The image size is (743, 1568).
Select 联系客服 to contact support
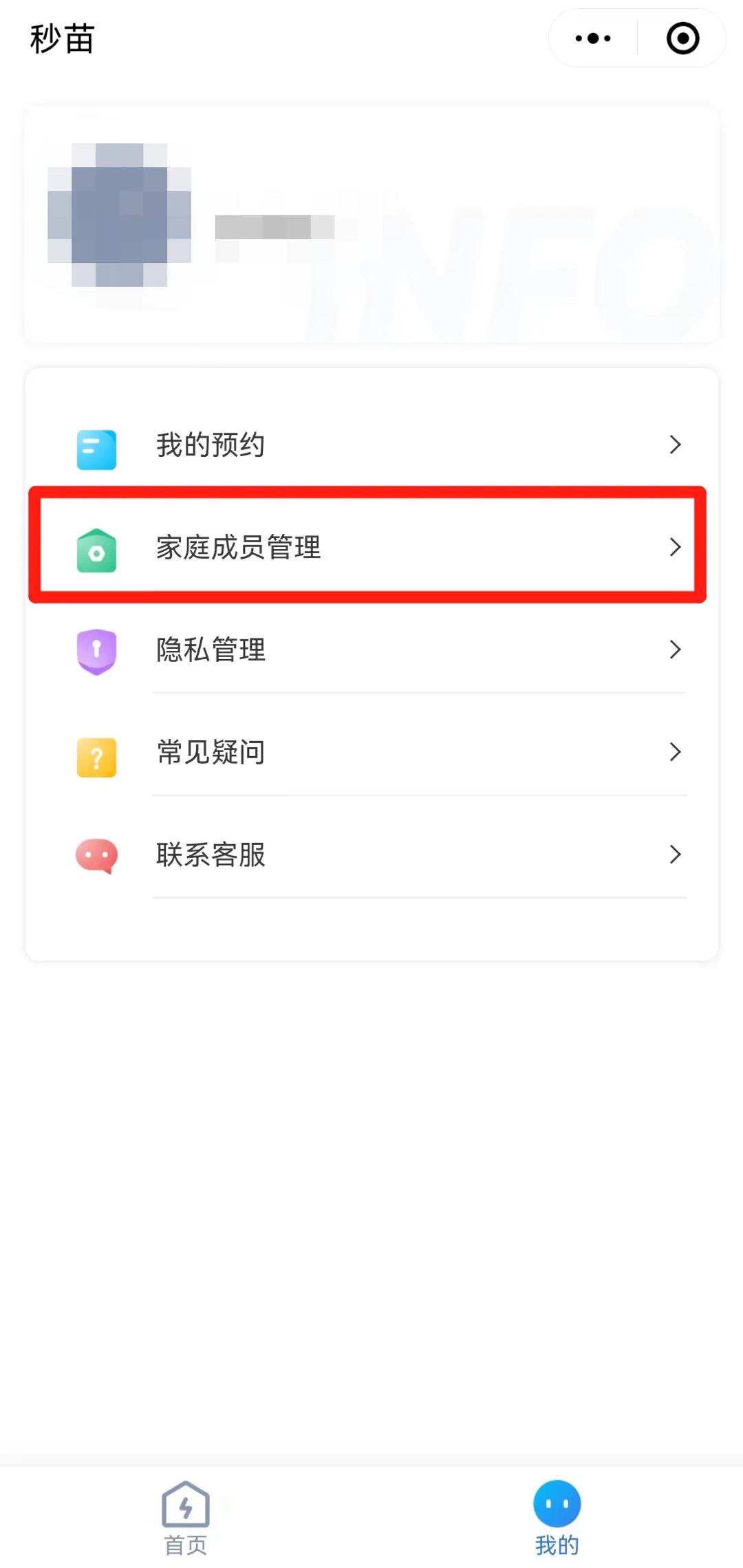tap(371, 854)
